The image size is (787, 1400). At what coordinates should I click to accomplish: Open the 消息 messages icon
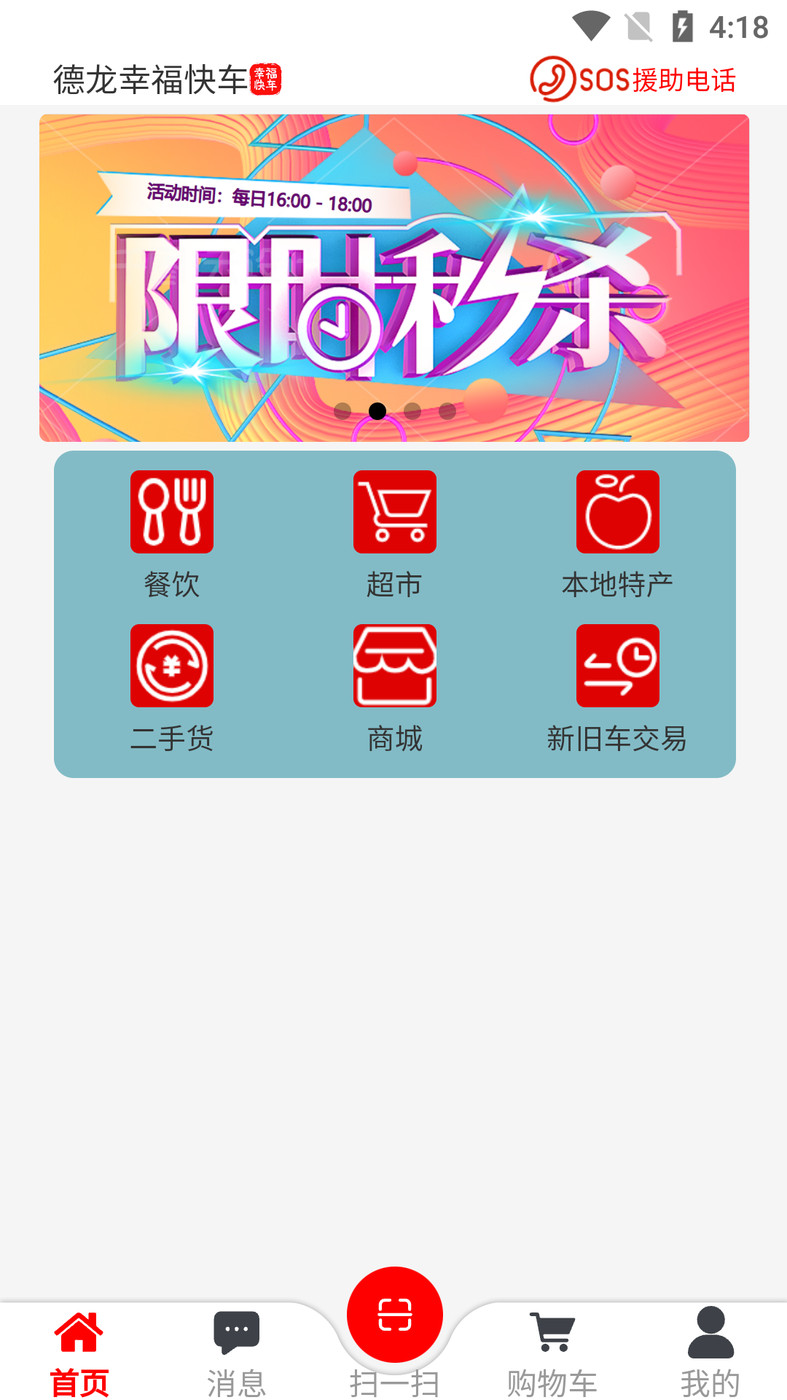coord(236,1330)
